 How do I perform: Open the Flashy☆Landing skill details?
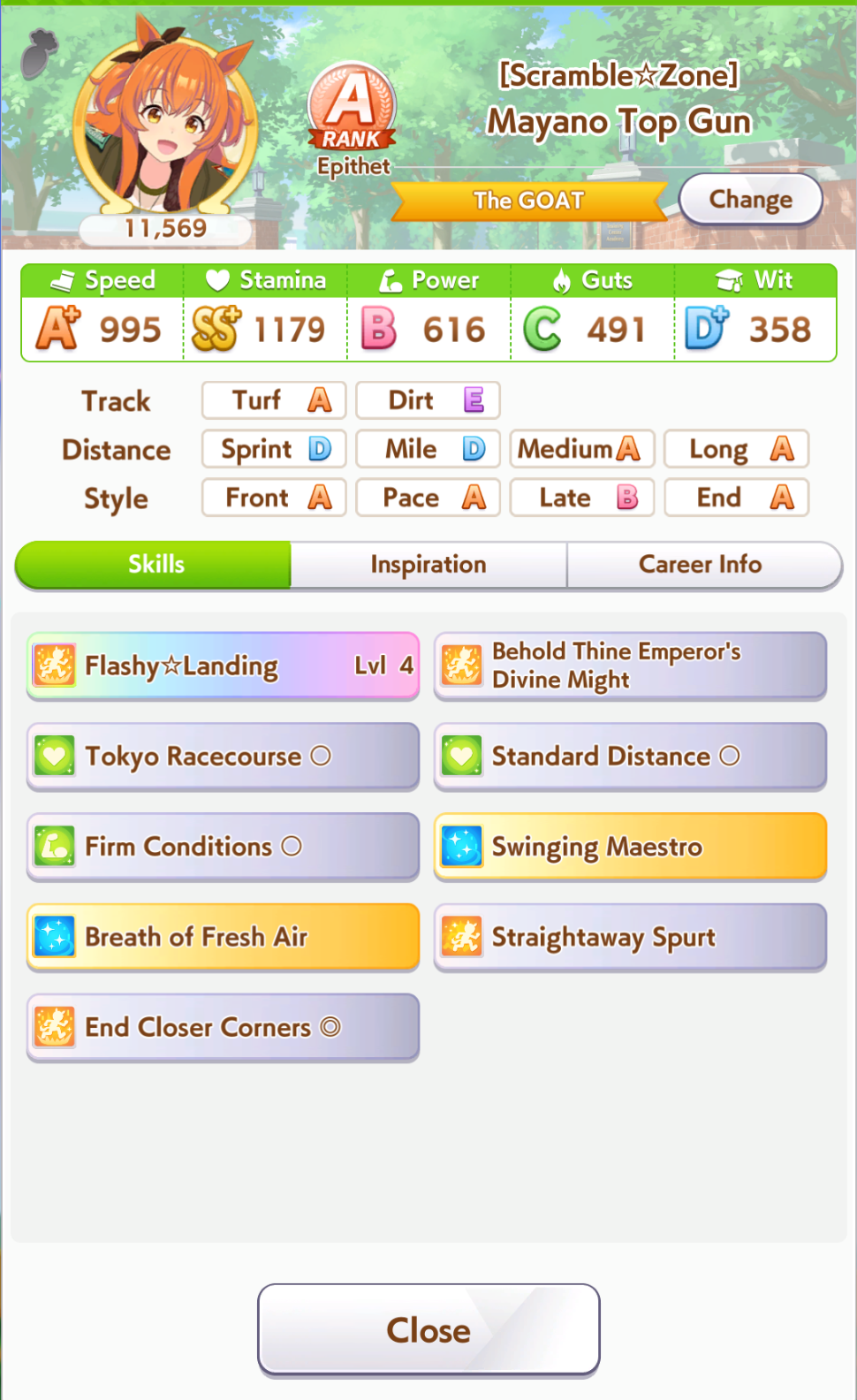coord(223,666)
